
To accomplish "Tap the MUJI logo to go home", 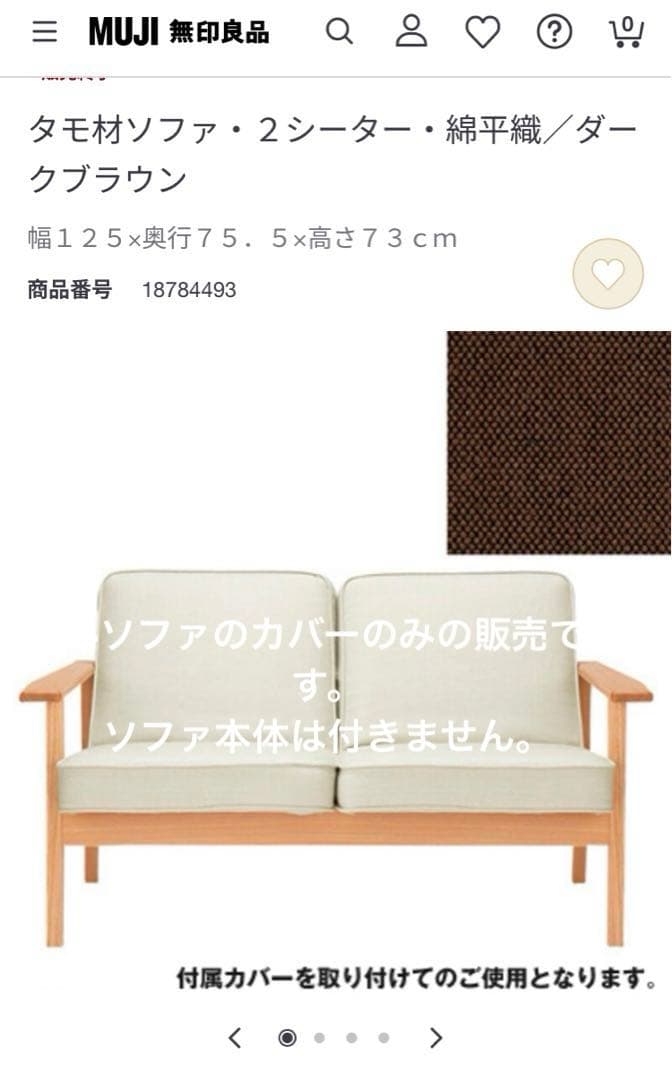I will pos(178,32).
